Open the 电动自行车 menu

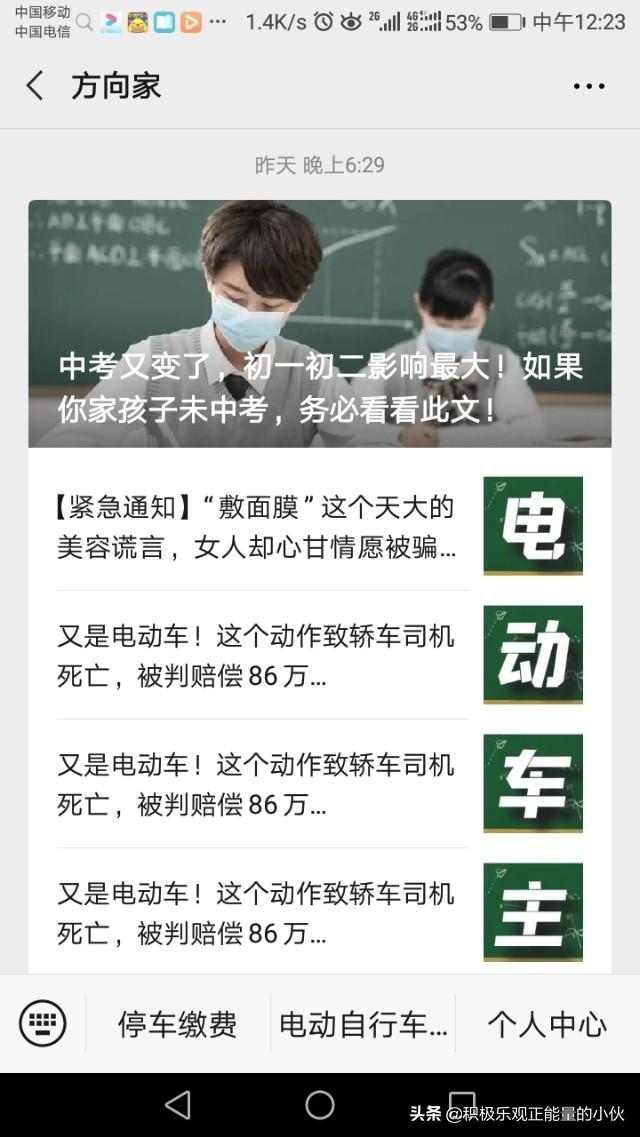pyautogui.click(x=363, y=1024)
